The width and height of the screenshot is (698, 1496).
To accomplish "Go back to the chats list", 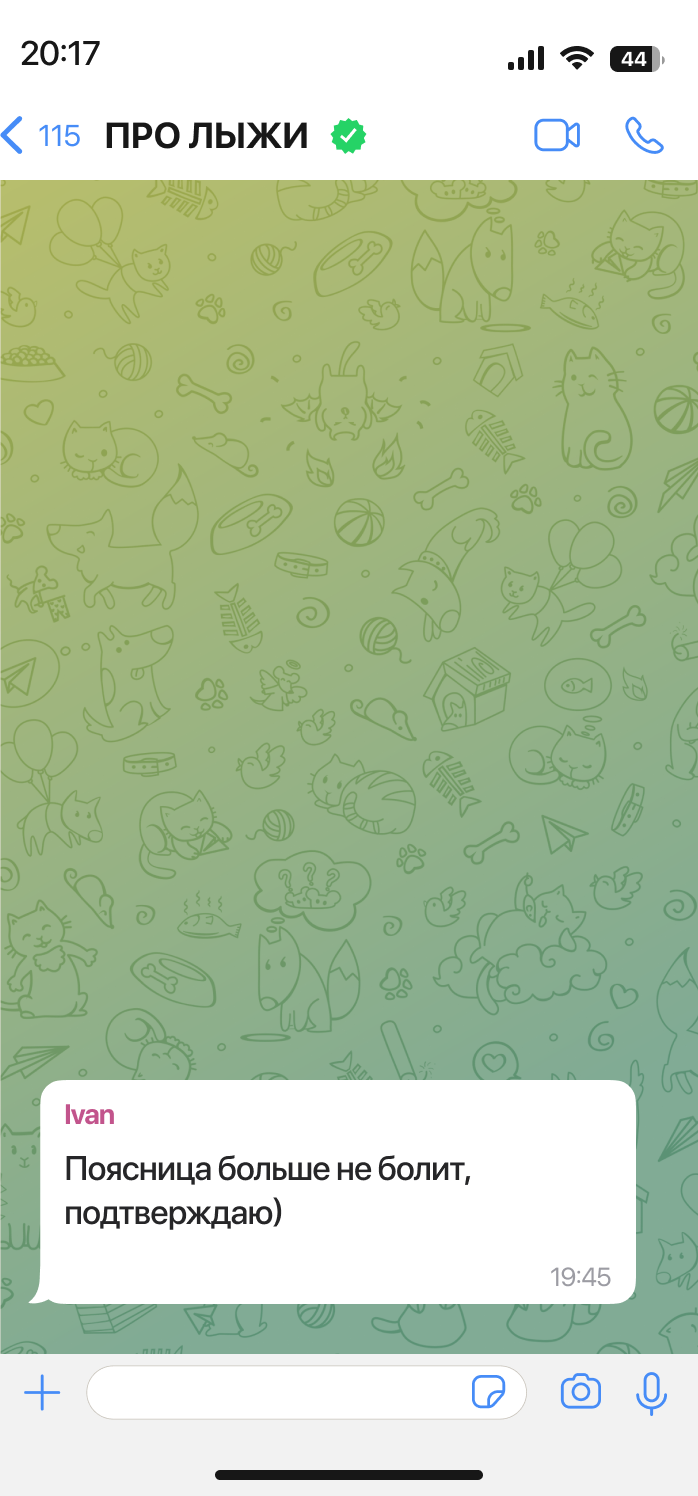I will coord(40,135).
